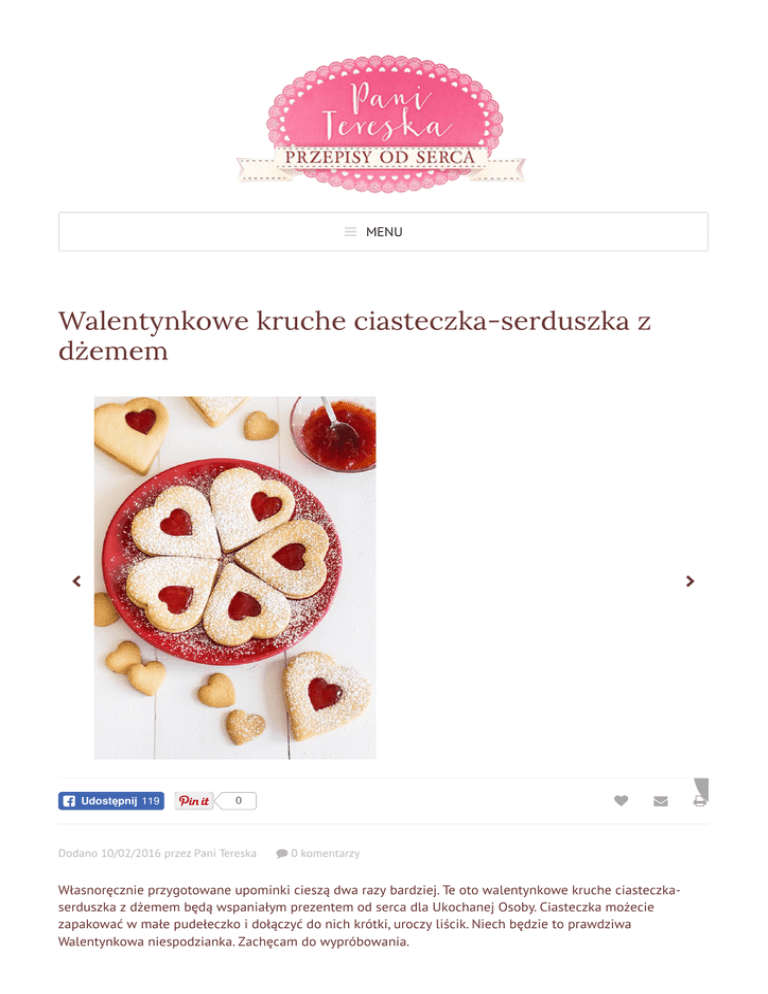Go to the previous recipe photo
The height and width of the screenshot is (994, 768).
77,581
